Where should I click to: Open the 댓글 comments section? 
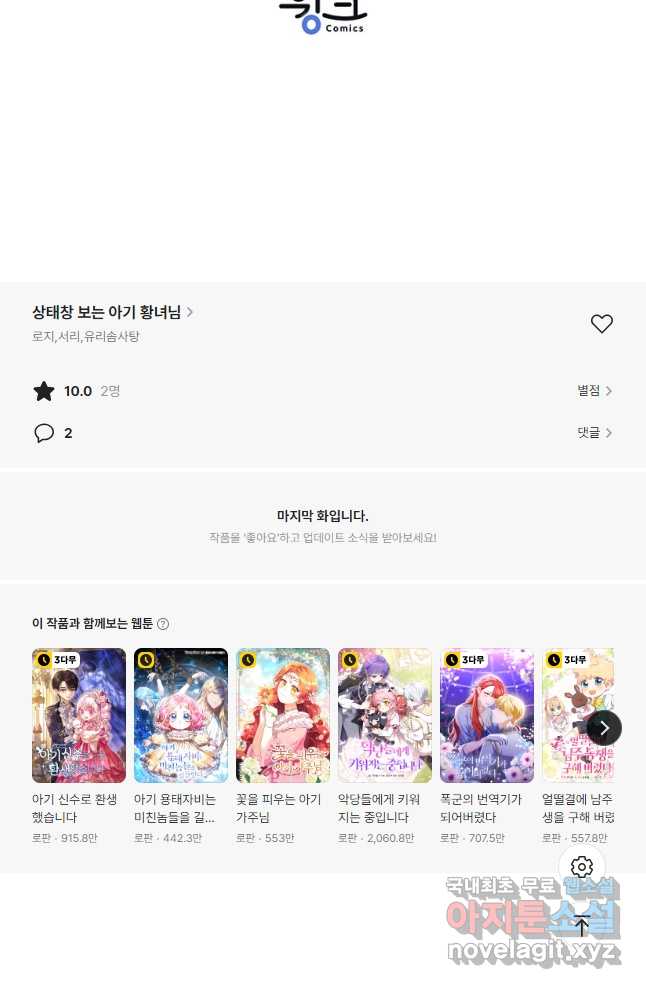point(594,433)
